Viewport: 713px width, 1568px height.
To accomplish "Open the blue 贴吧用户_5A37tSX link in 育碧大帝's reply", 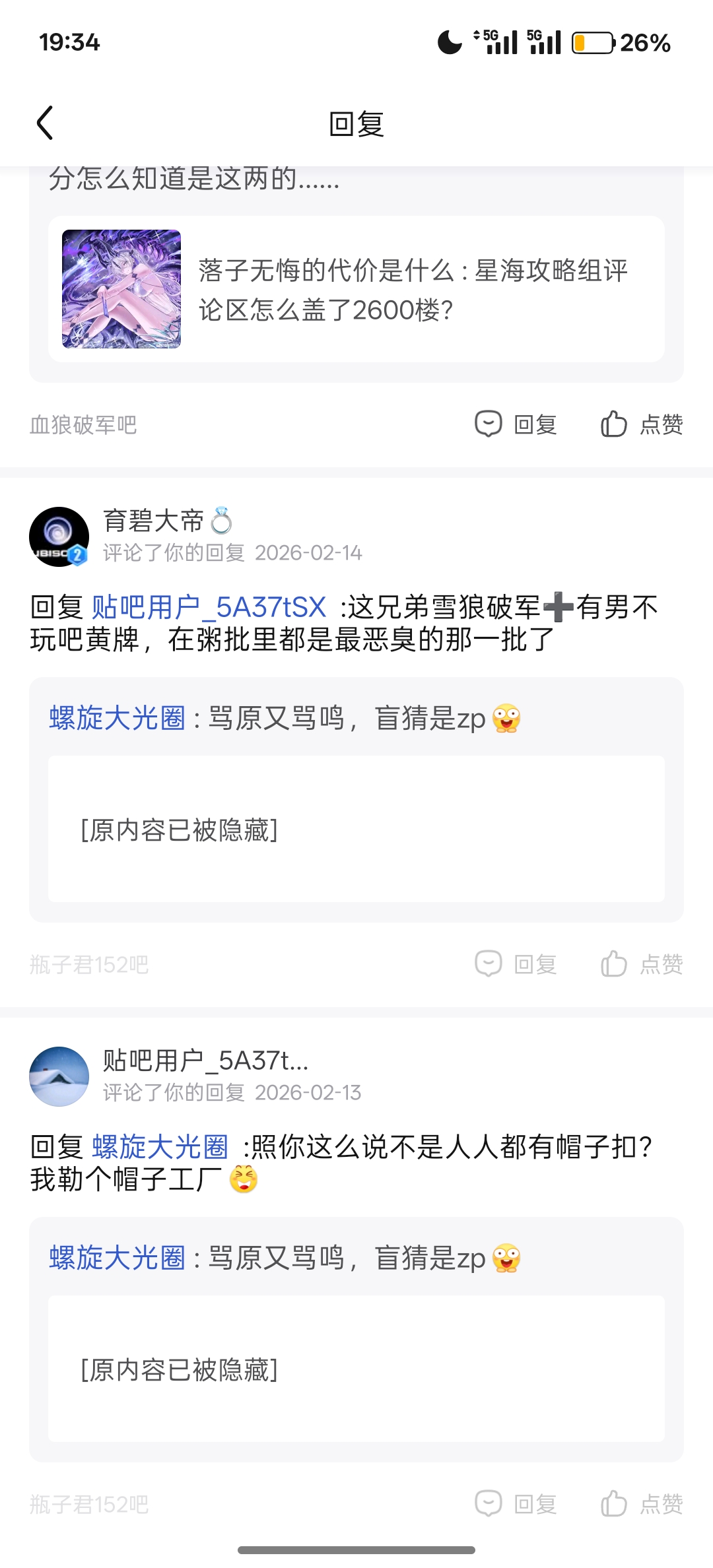I will tap(209, 607).
